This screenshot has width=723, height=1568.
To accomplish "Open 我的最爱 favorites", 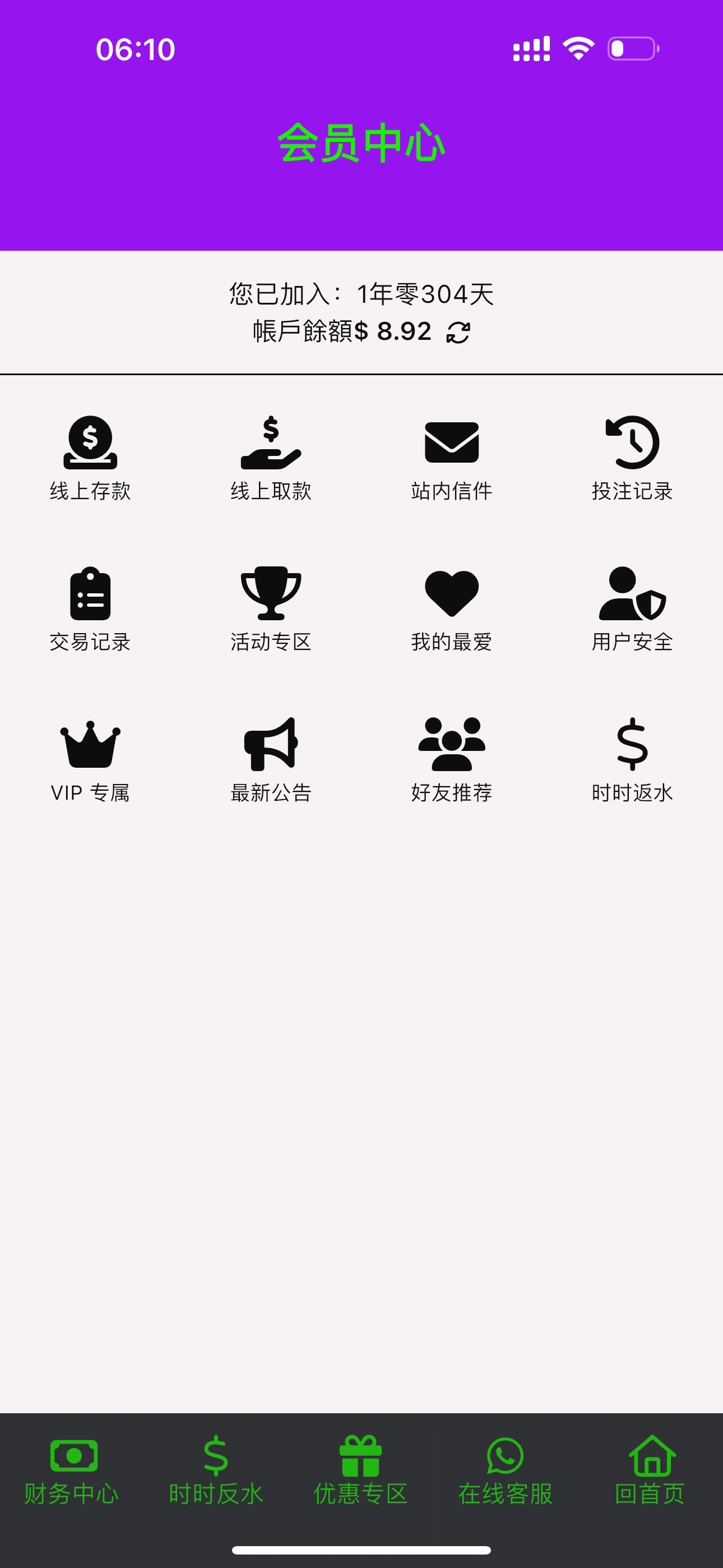I will coord(452,608).
